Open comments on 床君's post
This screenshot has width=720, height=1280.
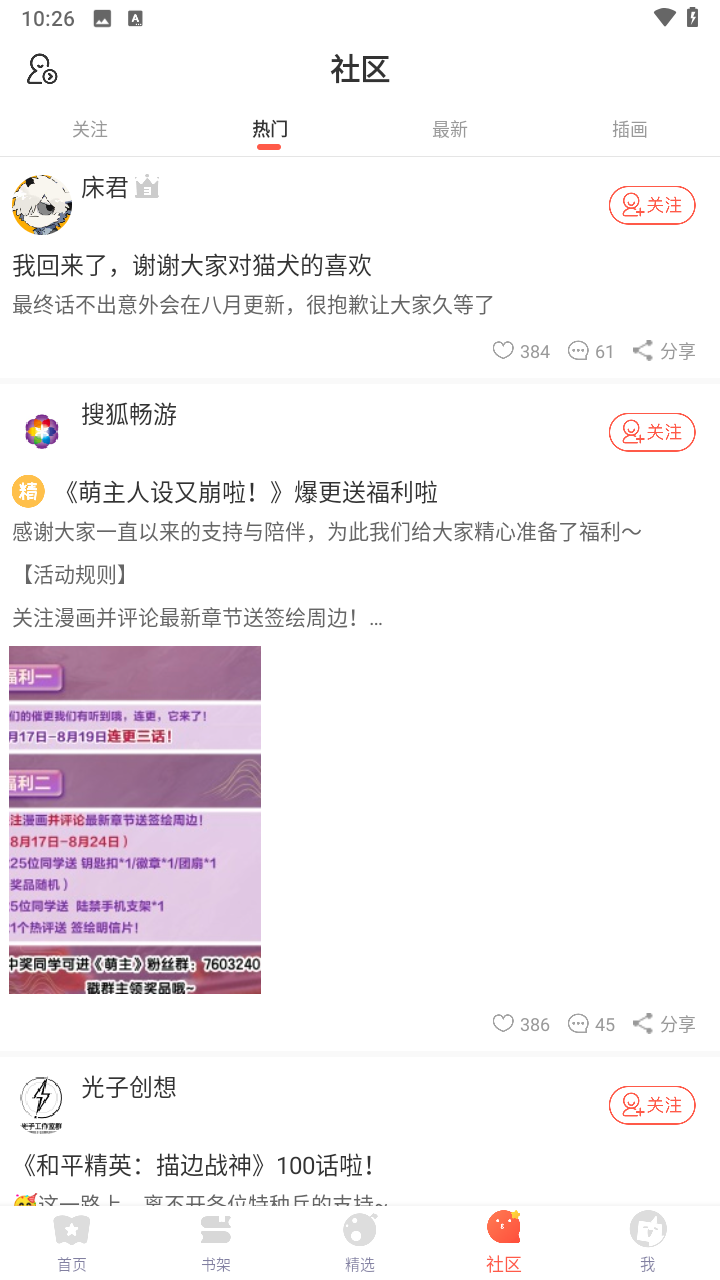tap(591, 351)
